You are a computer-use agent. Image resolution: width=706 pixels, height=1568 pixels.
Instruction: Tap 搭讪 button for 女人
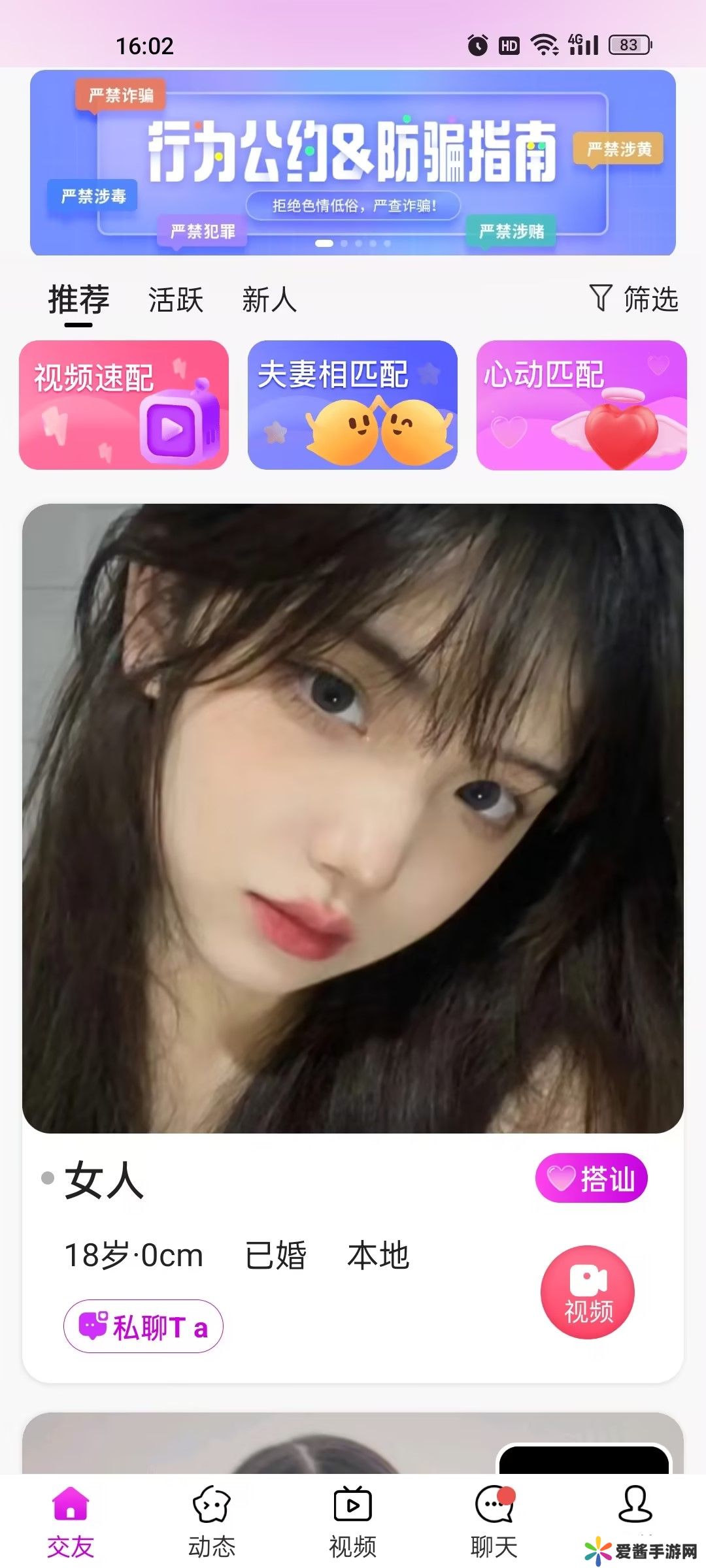tap(591, 1178)
